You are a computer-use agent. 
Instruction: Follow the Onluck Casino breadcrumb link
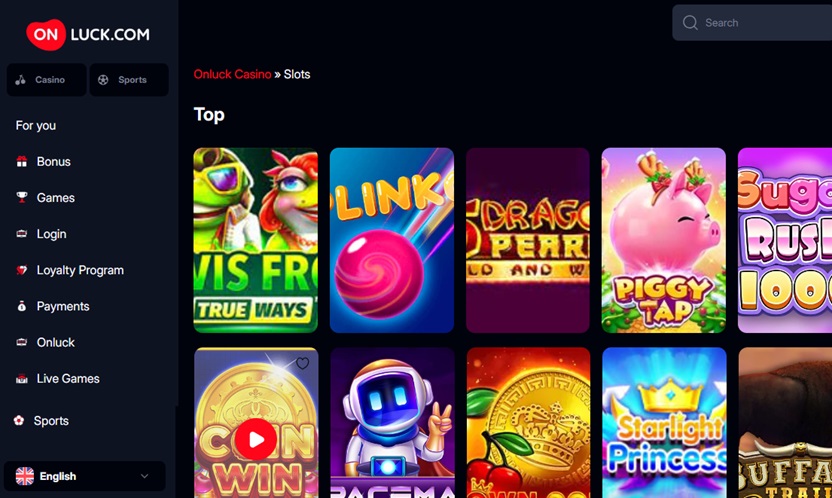coord(232,74)
